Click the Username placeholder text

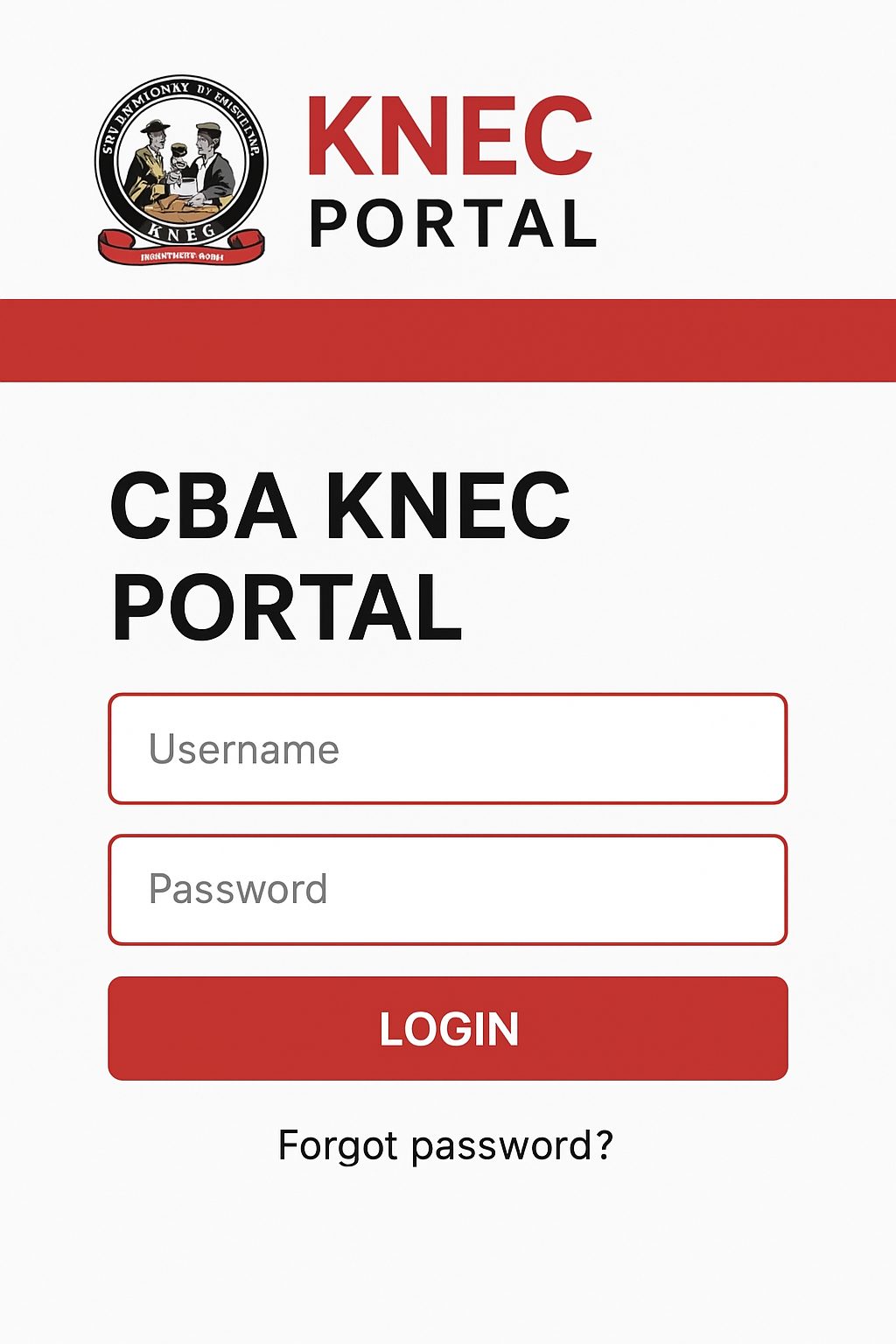243,748
